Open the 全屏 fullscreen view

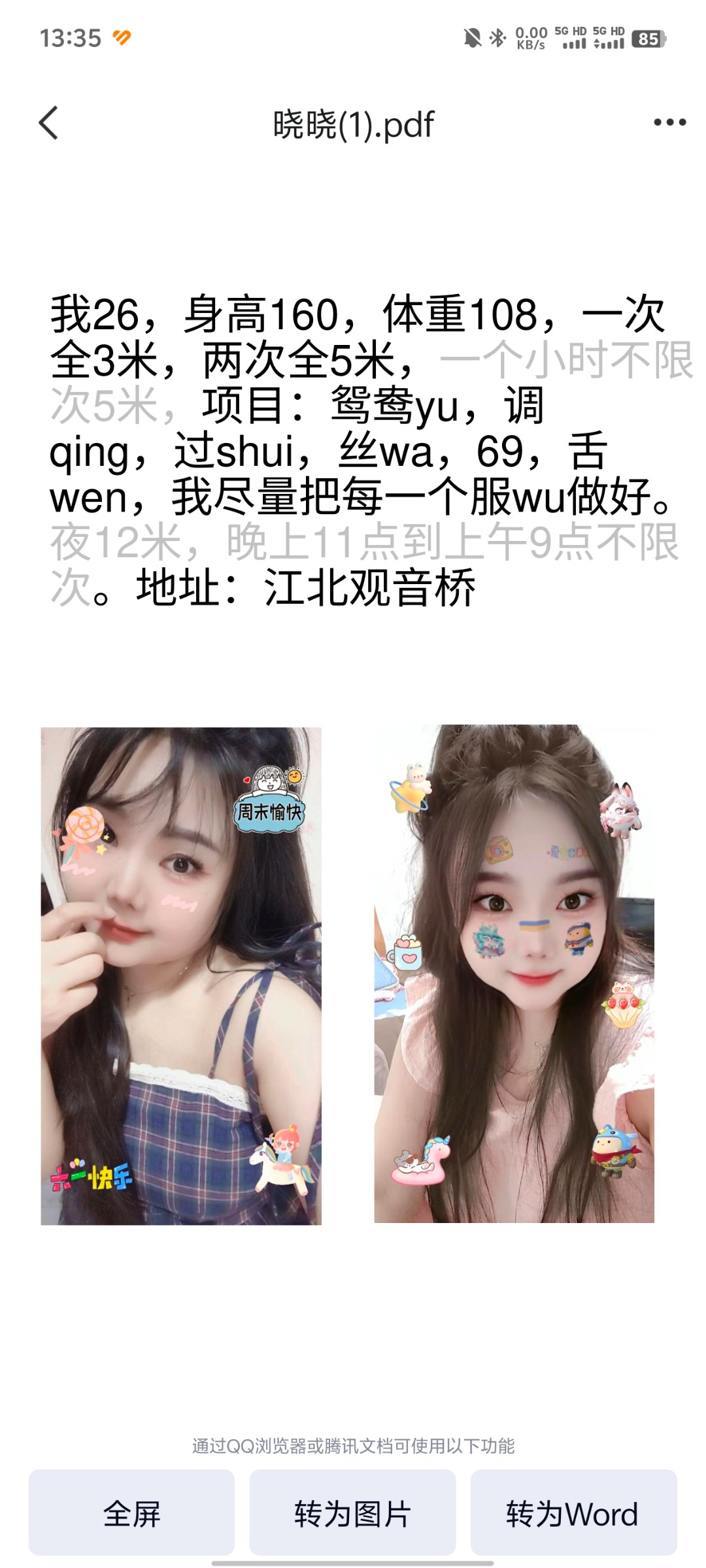coord(131,1514)
